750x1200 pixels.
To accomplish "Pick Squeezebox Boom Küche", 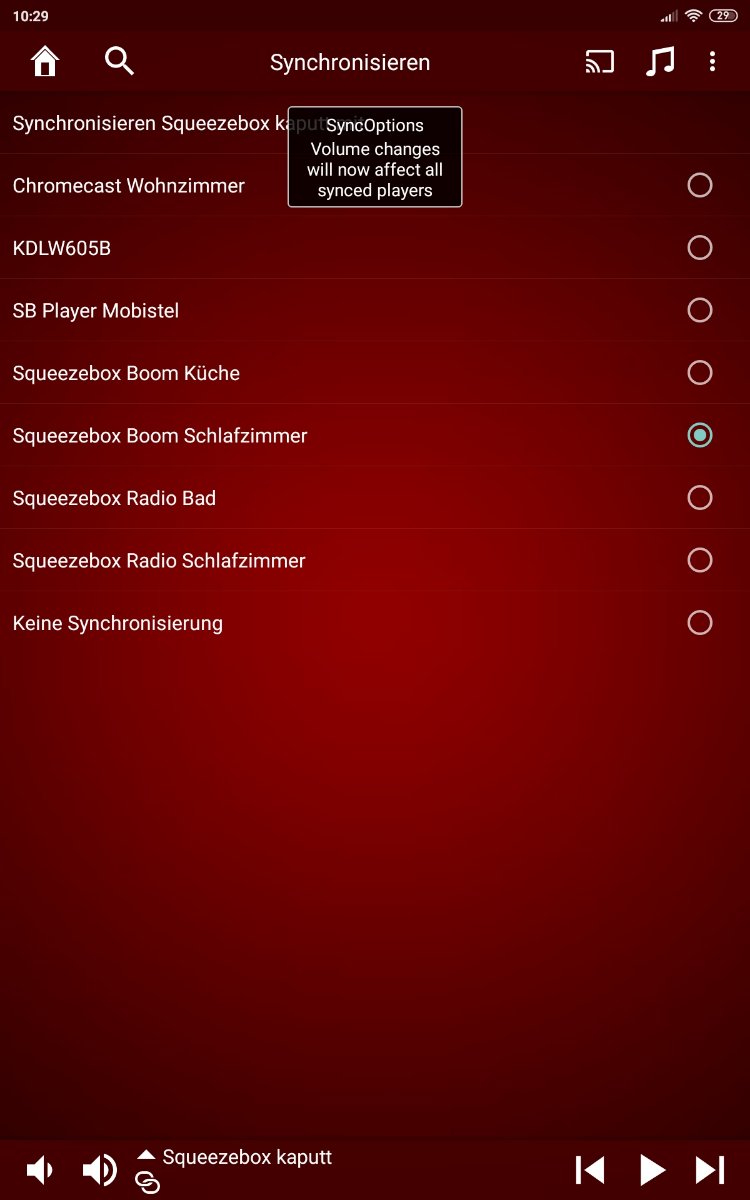I will pyautogui.click(x=700, y=373).
